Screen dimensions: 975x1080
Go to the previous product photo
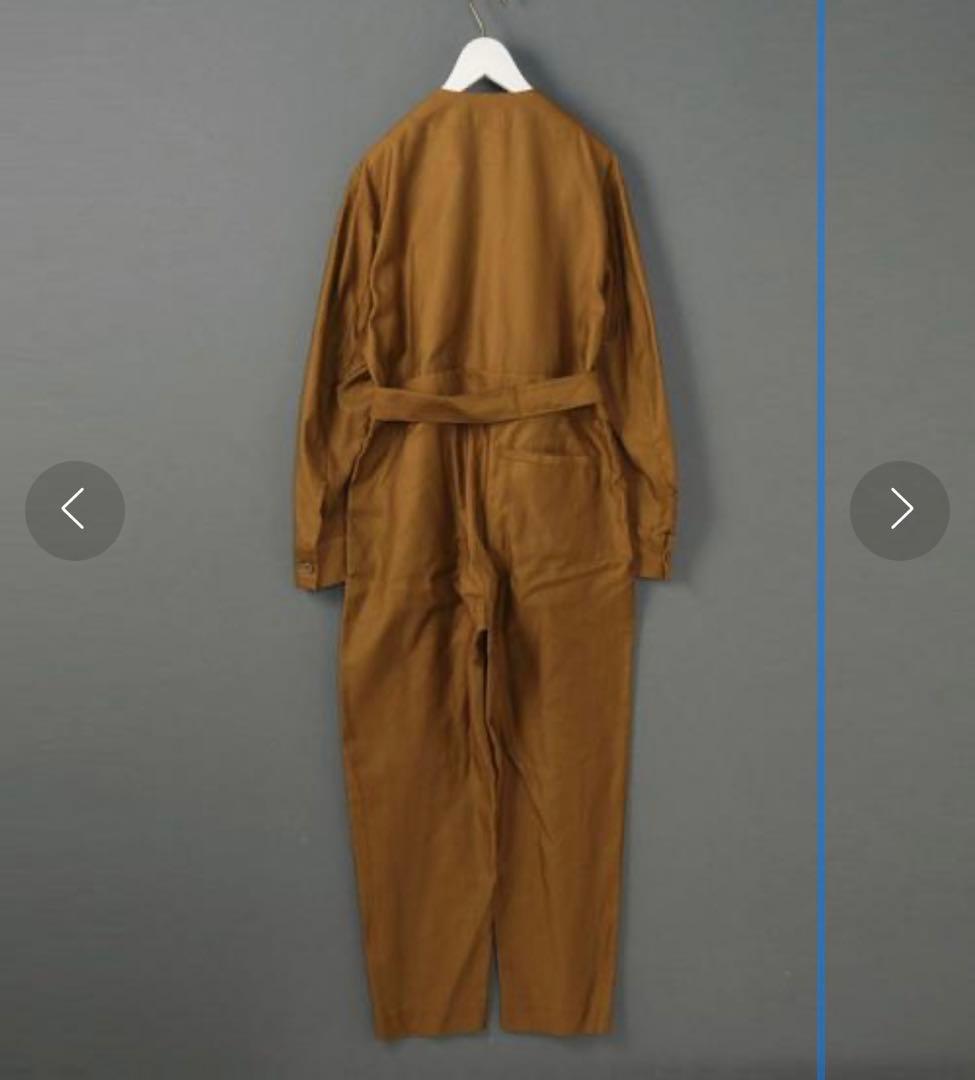tap(75, 510)
